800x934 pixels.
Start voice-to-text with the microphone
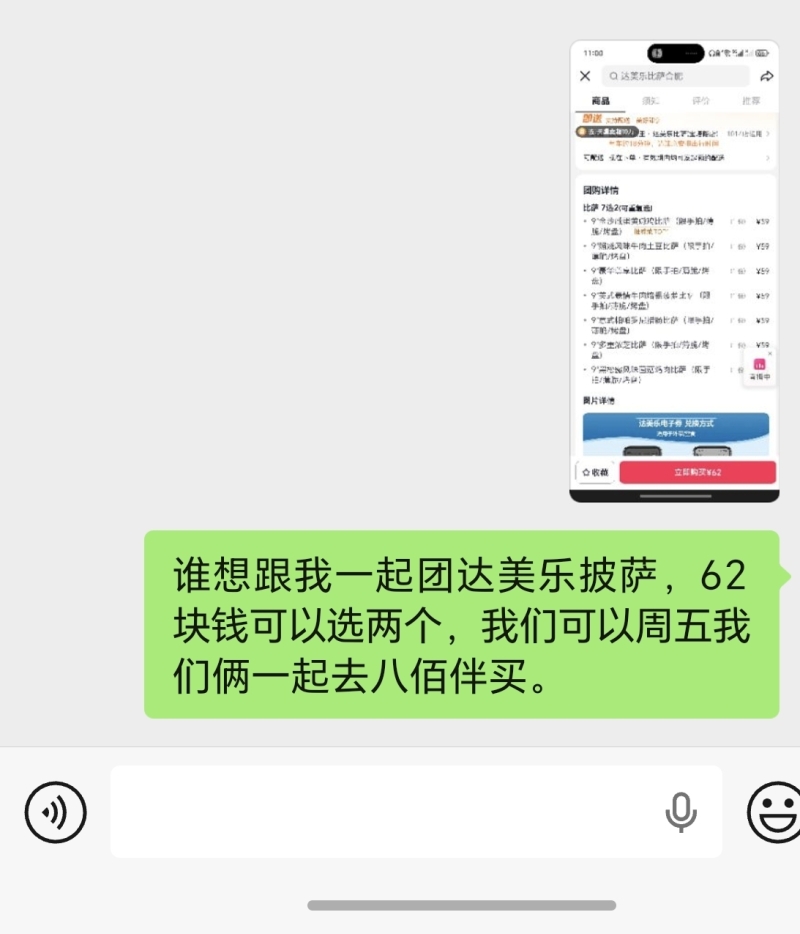(681, 812)
